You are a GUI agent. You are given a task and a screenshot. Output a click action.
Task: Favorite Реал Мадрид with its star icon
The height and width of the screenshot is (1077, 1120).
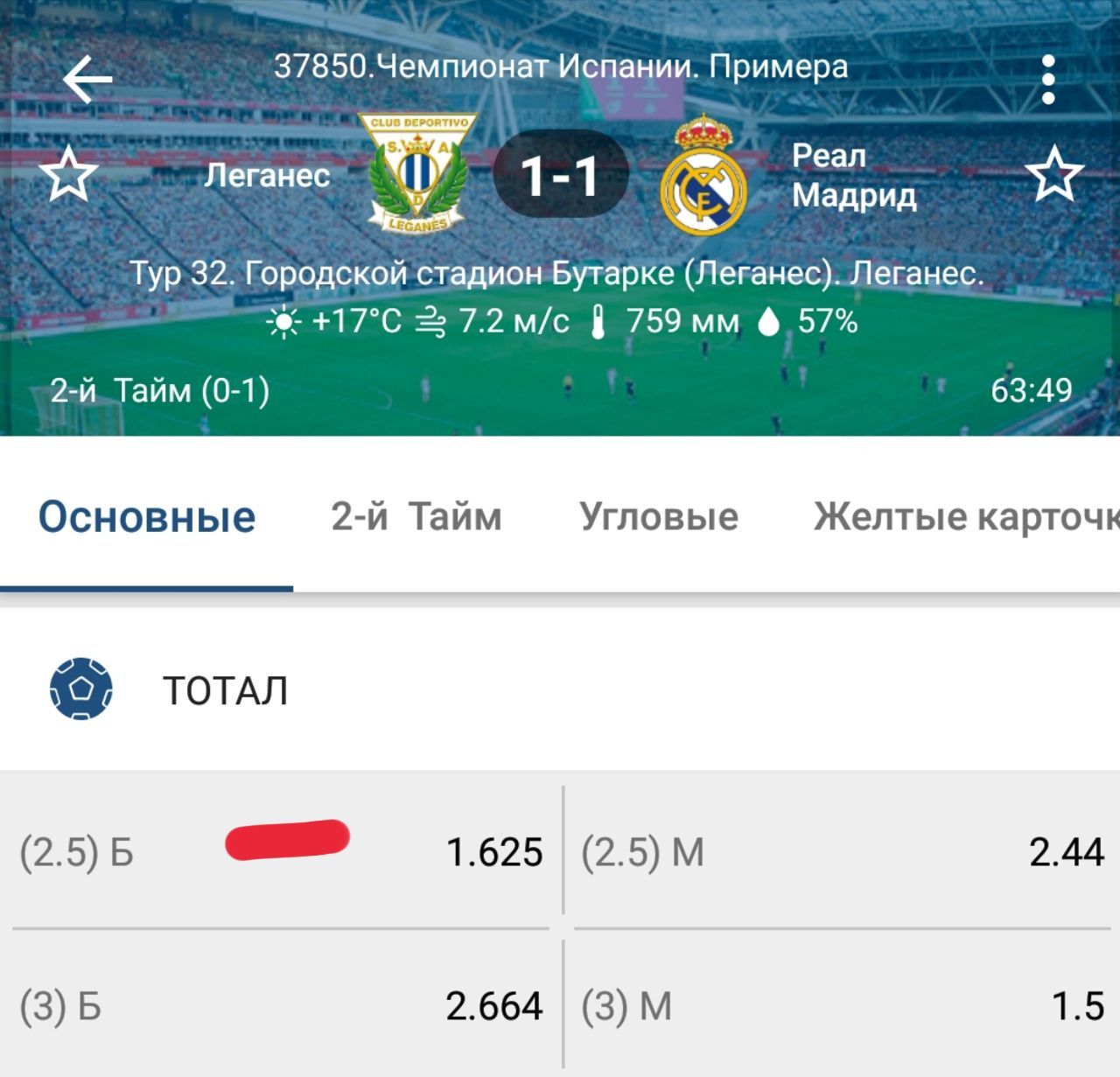[x=1054, y=174]
